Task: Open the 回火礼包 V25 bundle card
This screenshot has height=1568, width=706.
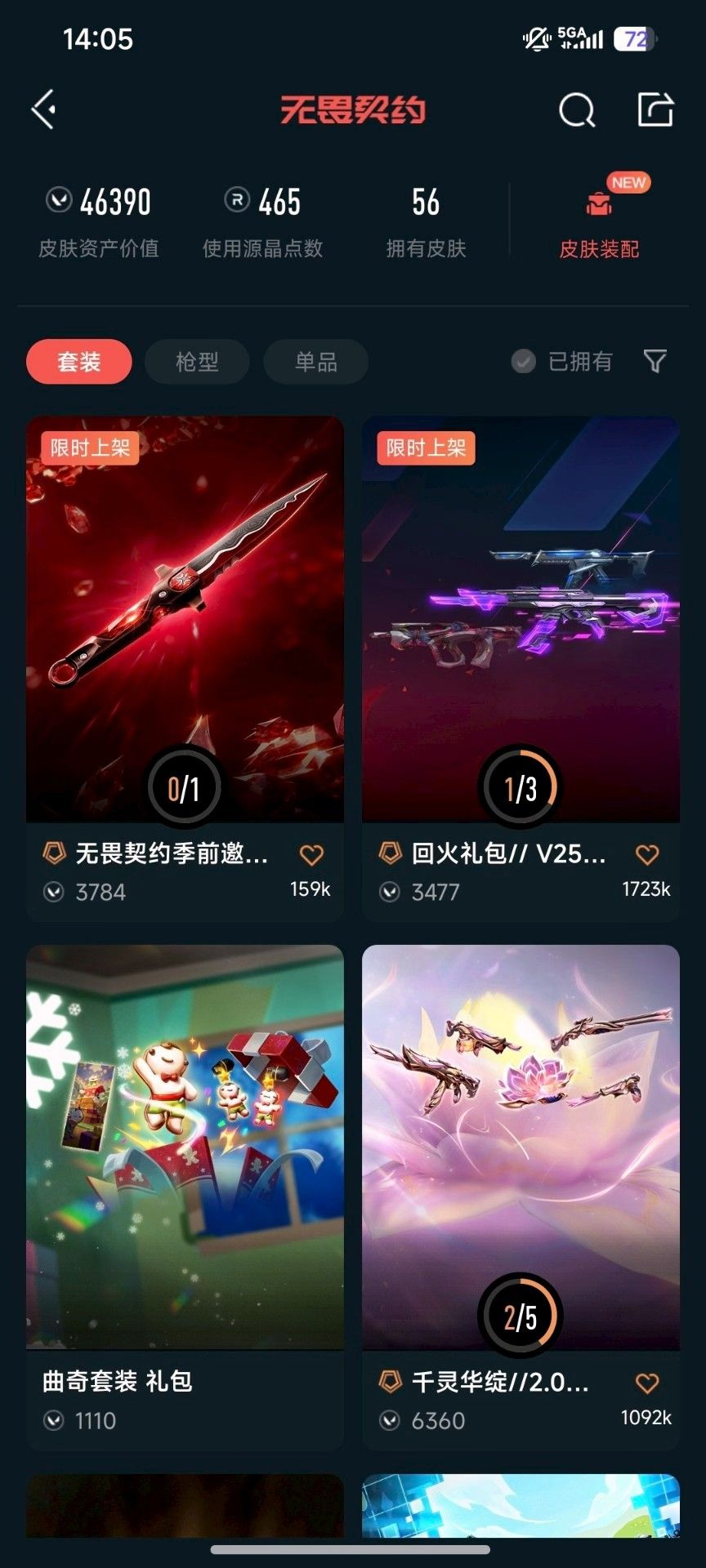Action: pos(521,621)
